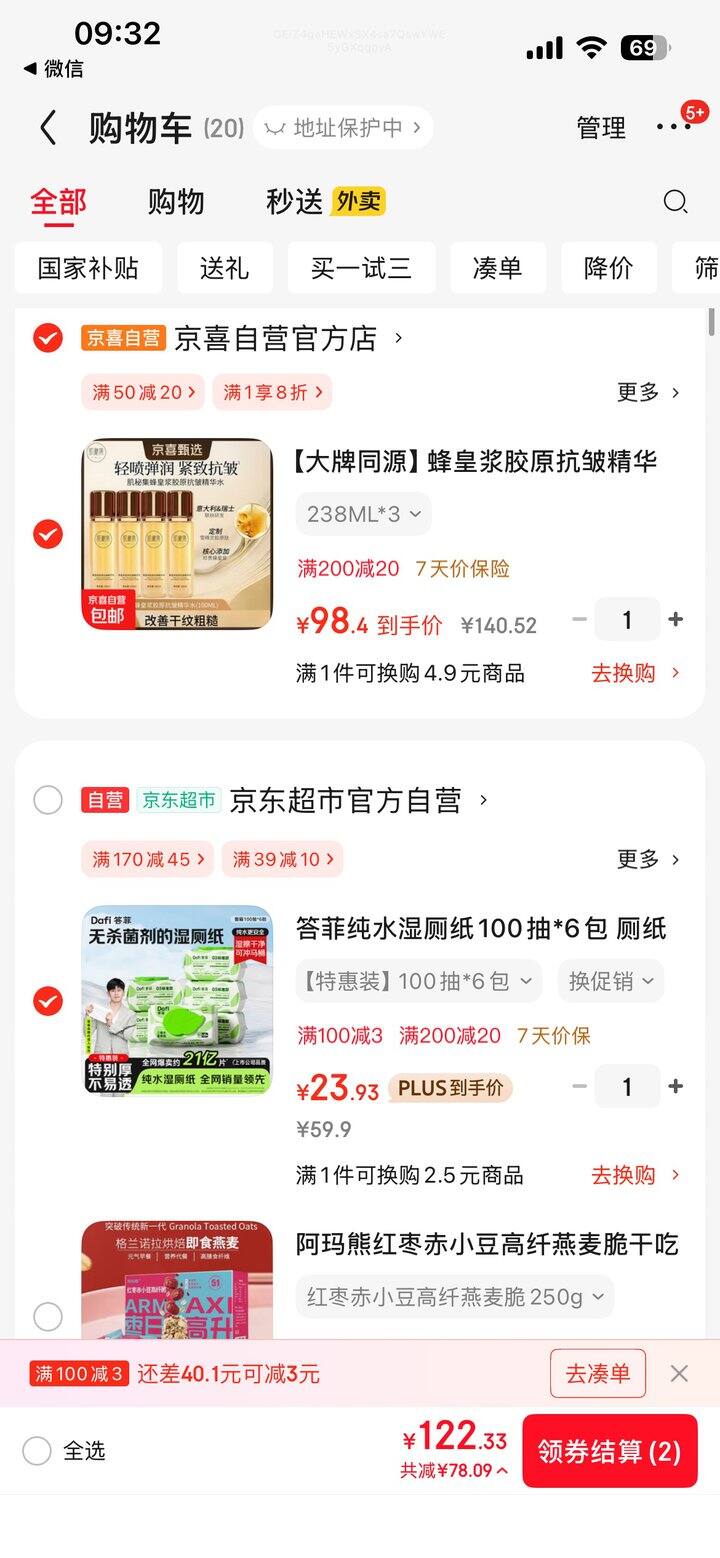The height and width of the screenshot is (1558, 720).
Task: Increase quantity of 蜂皇浆胶原抗皱精华
Action: click(676, 620)
